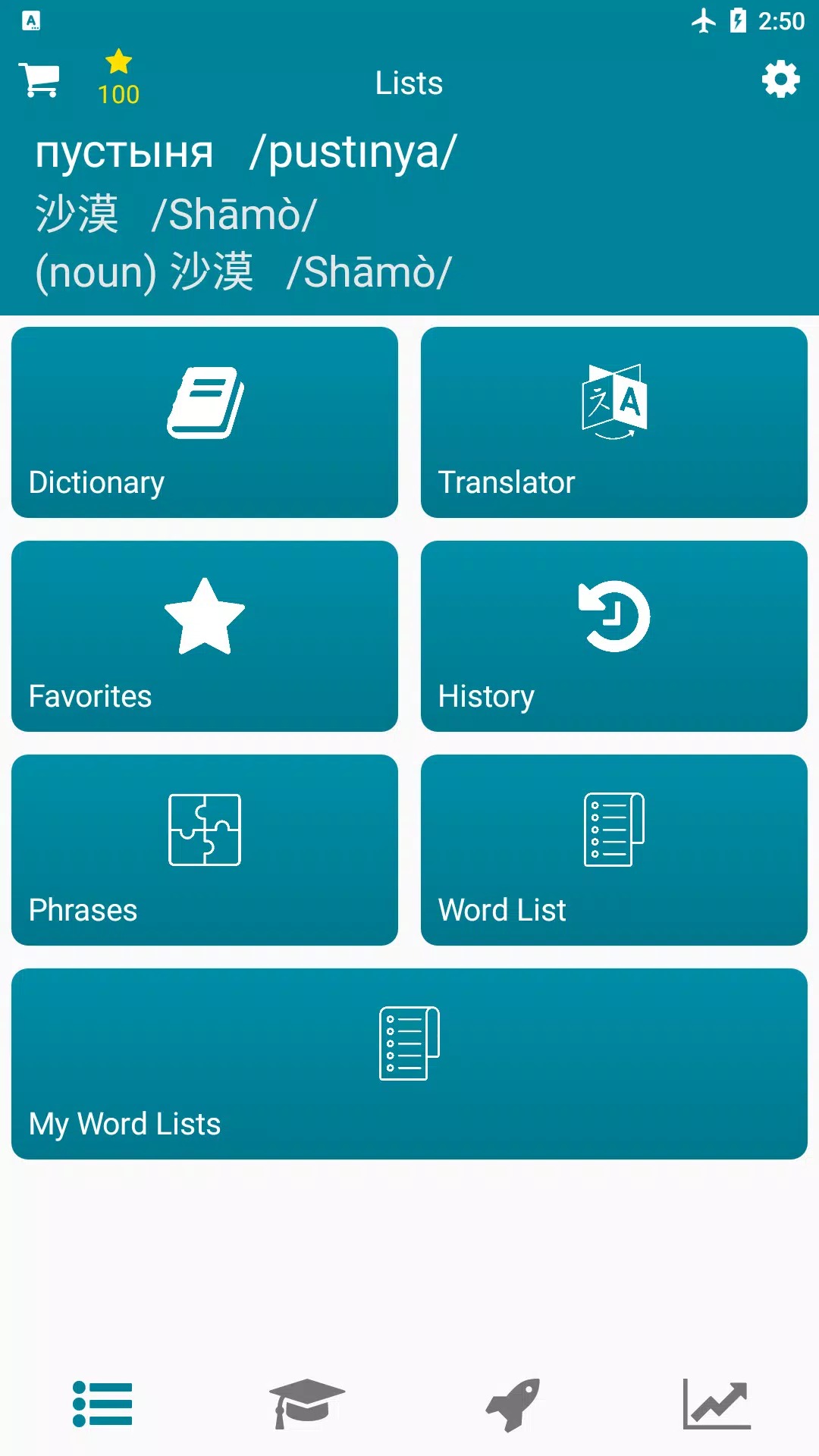Open the History card
819x1456 pixels.
pos(613,636)
